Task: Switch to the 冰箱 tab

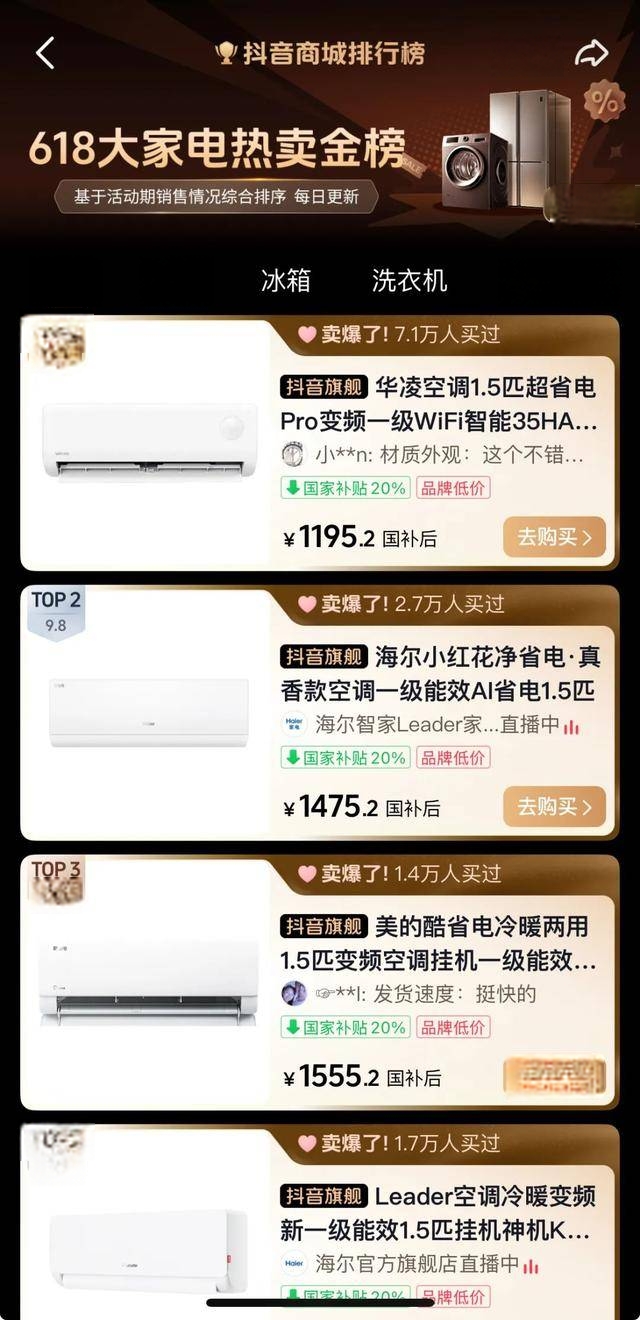Action: 286,281
